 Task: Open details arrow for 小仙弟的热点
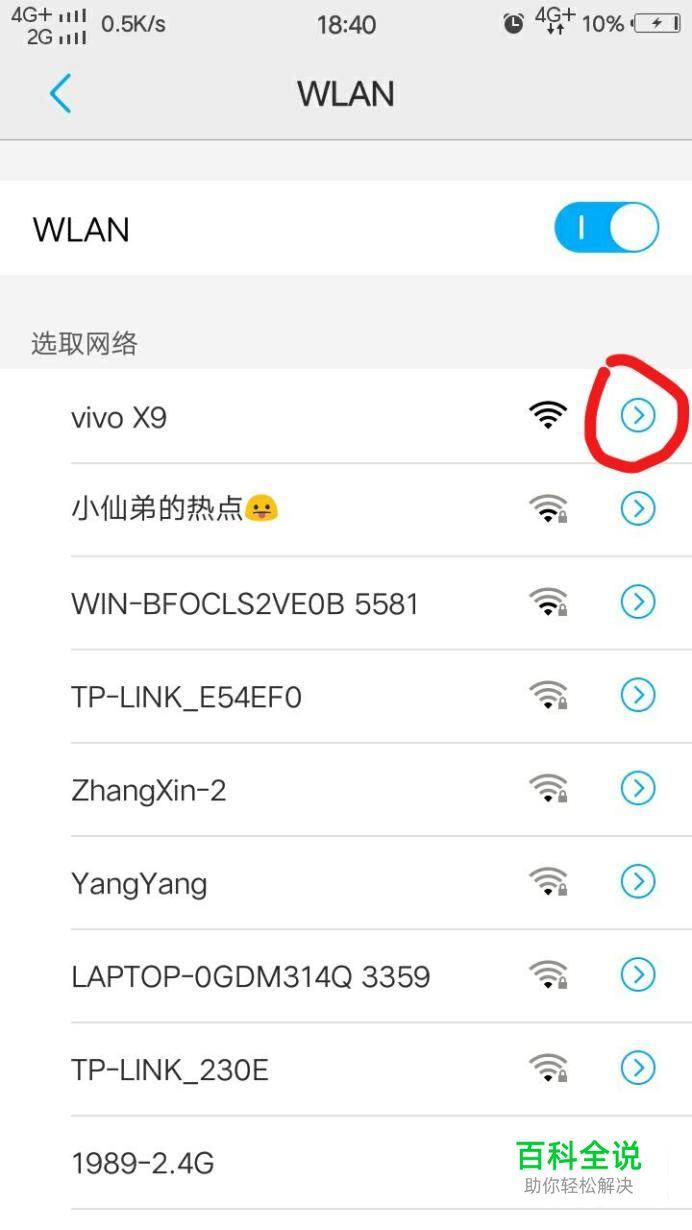(637, 509)
